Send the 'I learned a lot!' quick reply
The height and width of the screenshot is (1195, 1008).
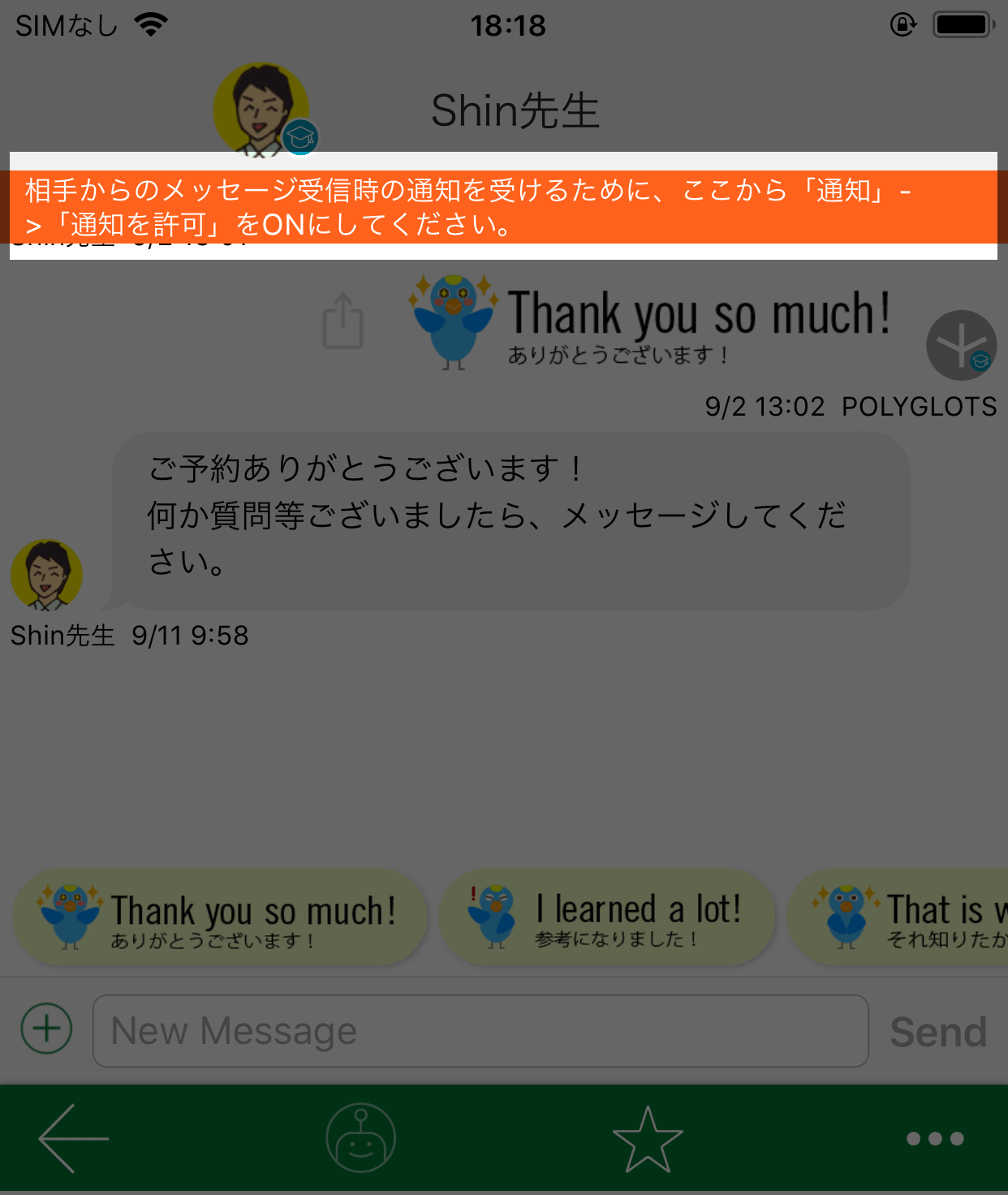[607, 917]
